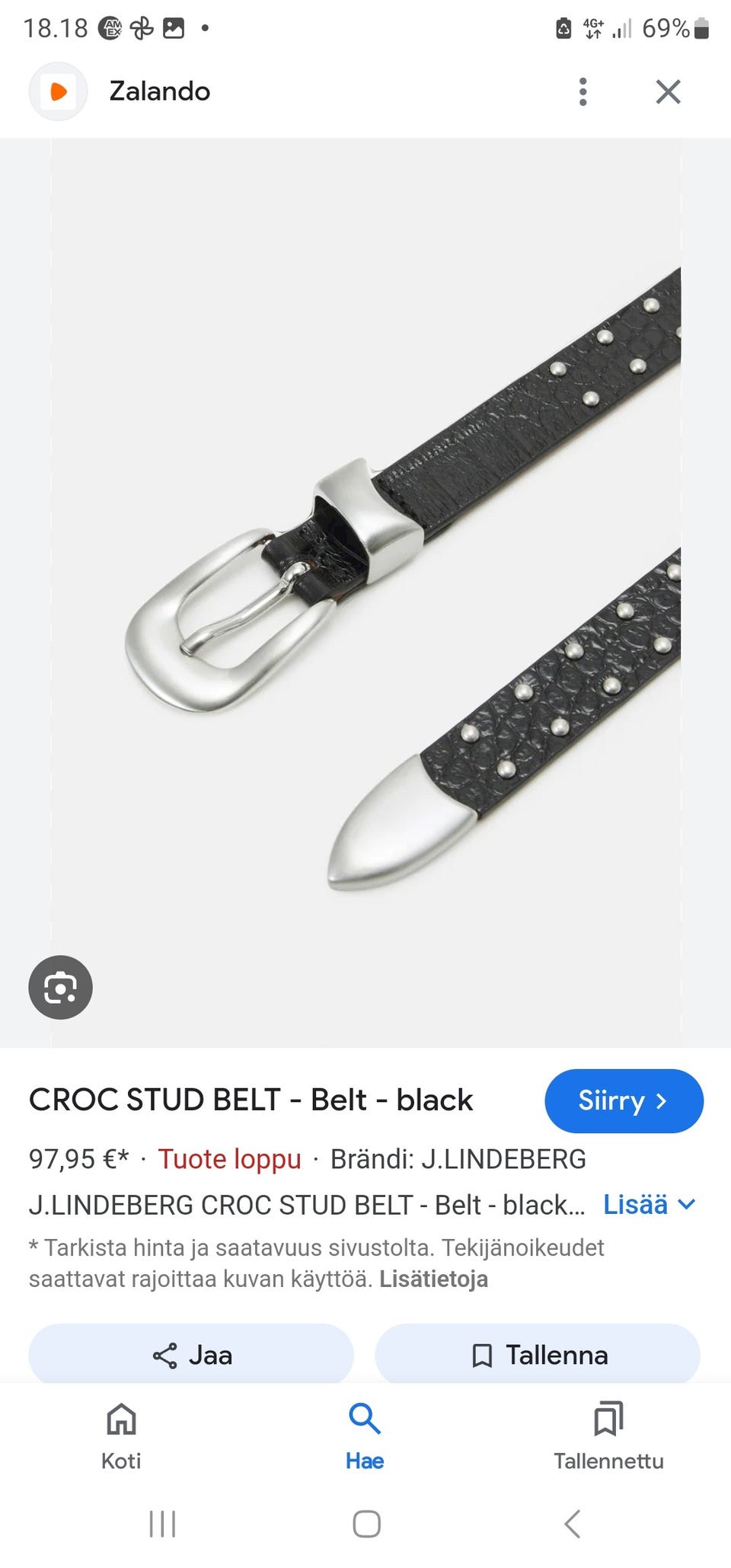Search this image with Lens

point(60,988)
